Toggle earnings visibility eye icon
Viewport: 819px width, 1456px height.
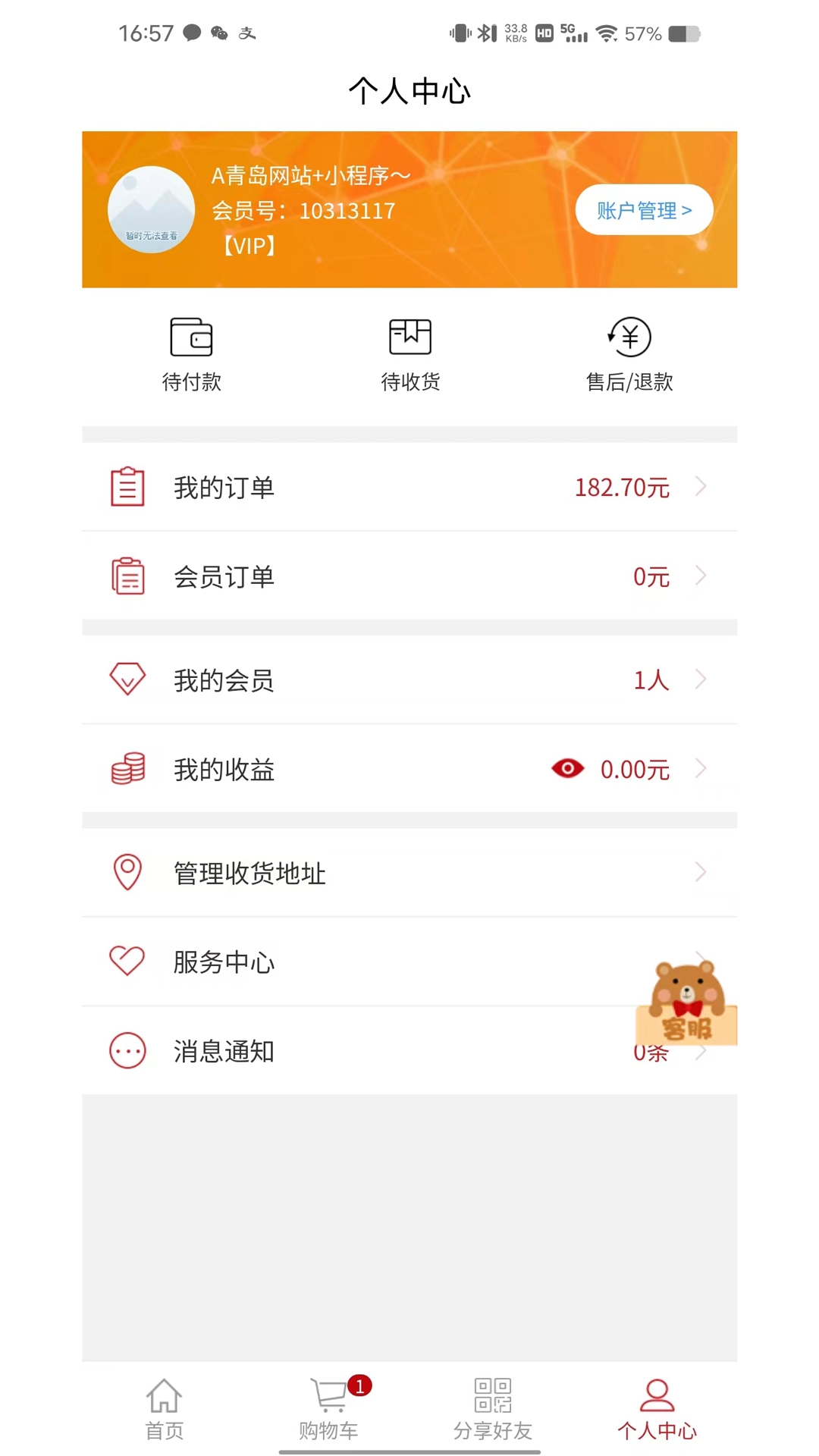point(567,768)
